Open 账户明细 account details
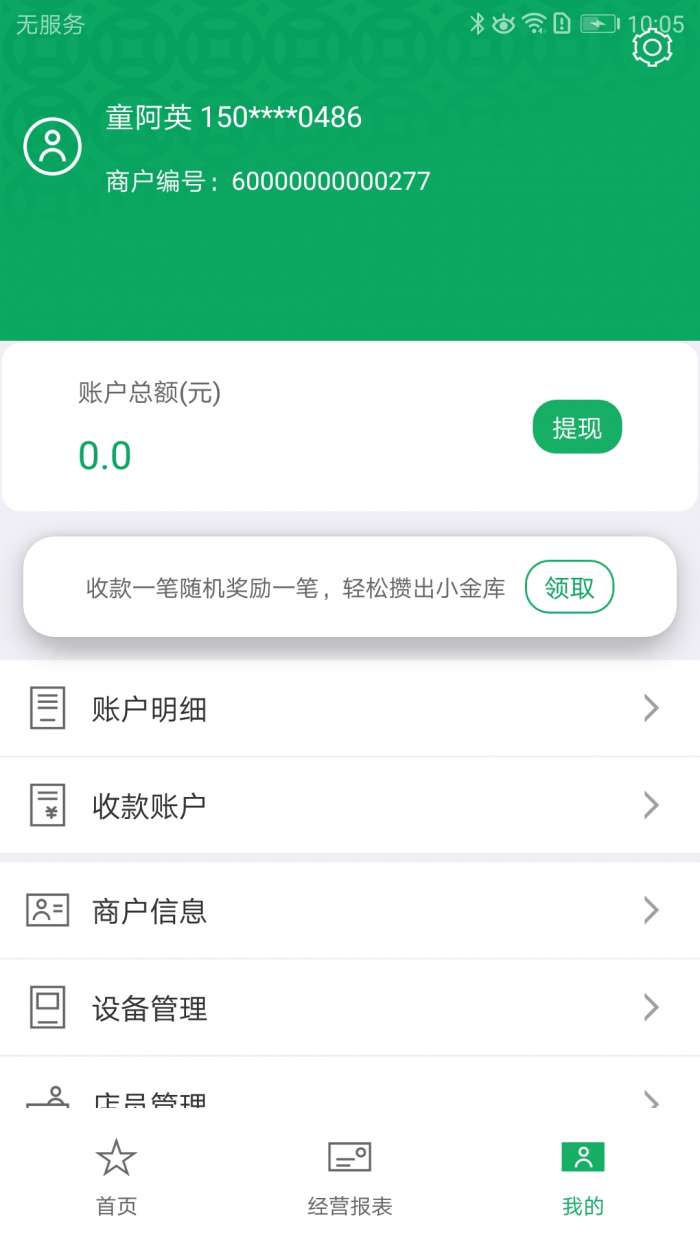The height and width of the screenshot is (1244, 700). pyautogui.click(x=349, y=709)
